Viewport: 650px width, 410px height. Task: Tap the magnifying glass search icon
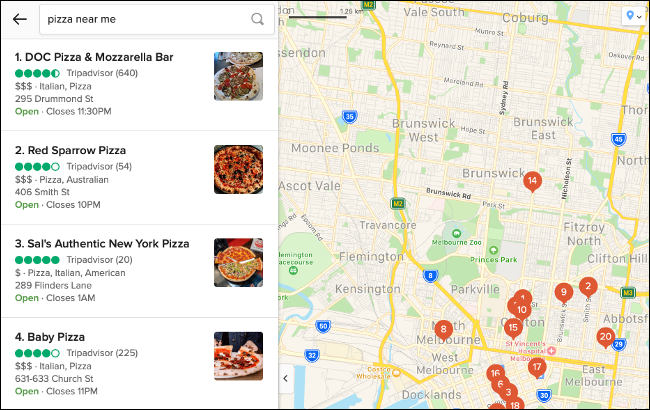[258, 18]
